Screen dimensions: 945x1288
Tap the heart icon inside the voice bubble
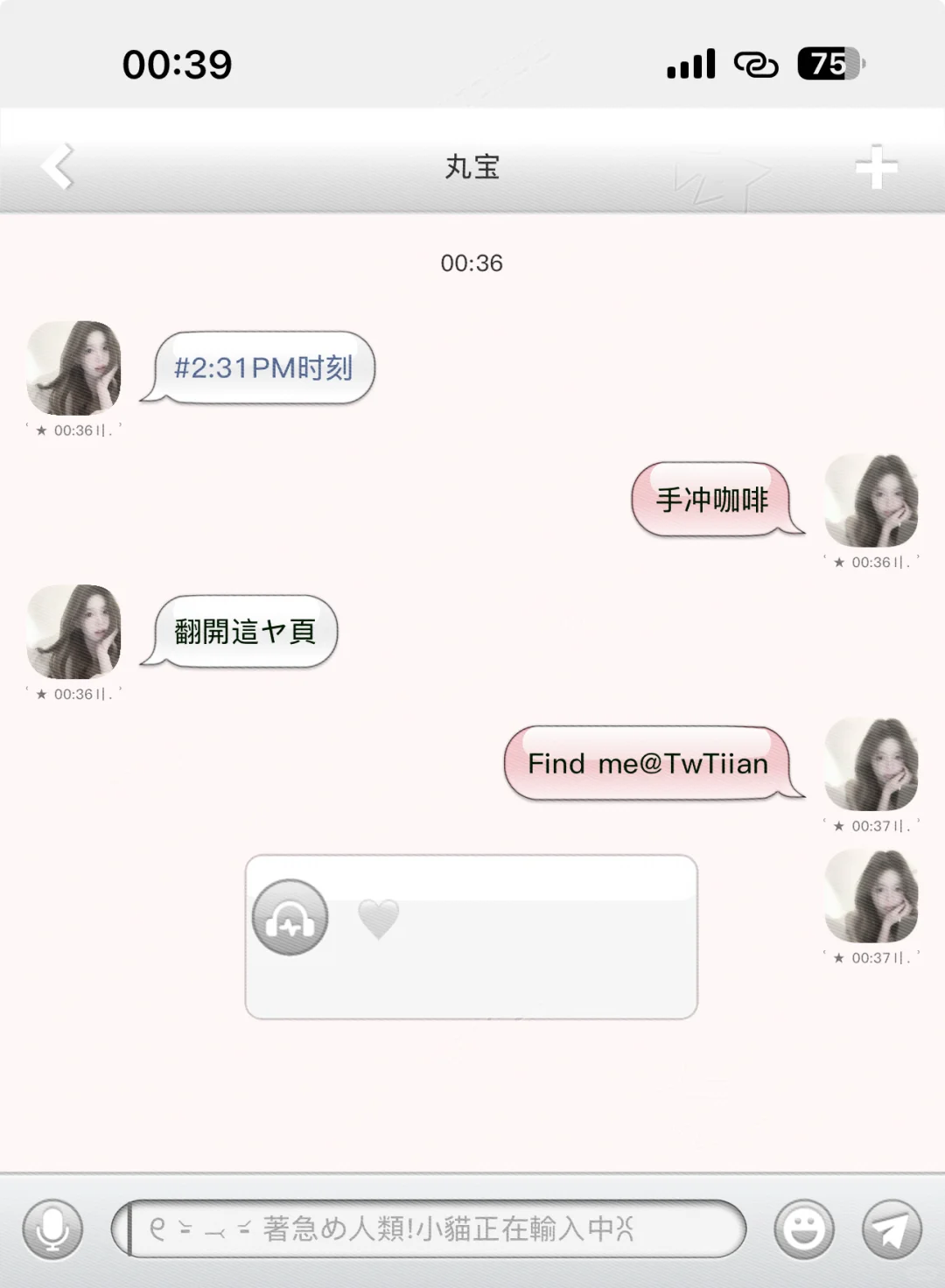pos(376,915)
